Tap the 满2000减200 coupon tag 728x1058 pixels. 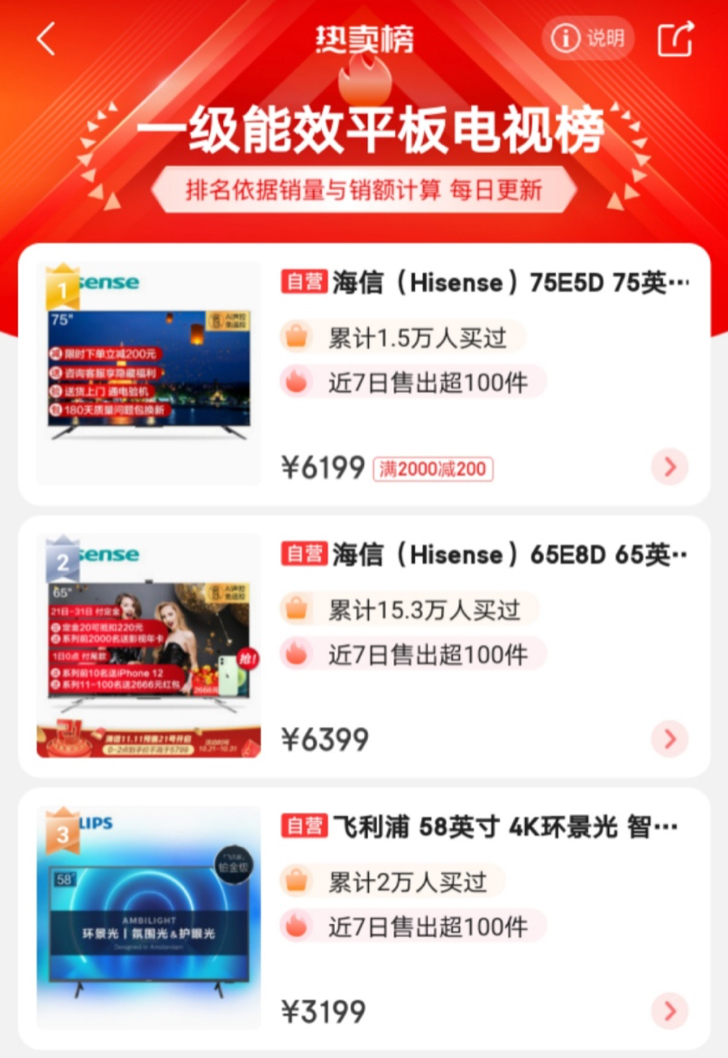[433, 469]
